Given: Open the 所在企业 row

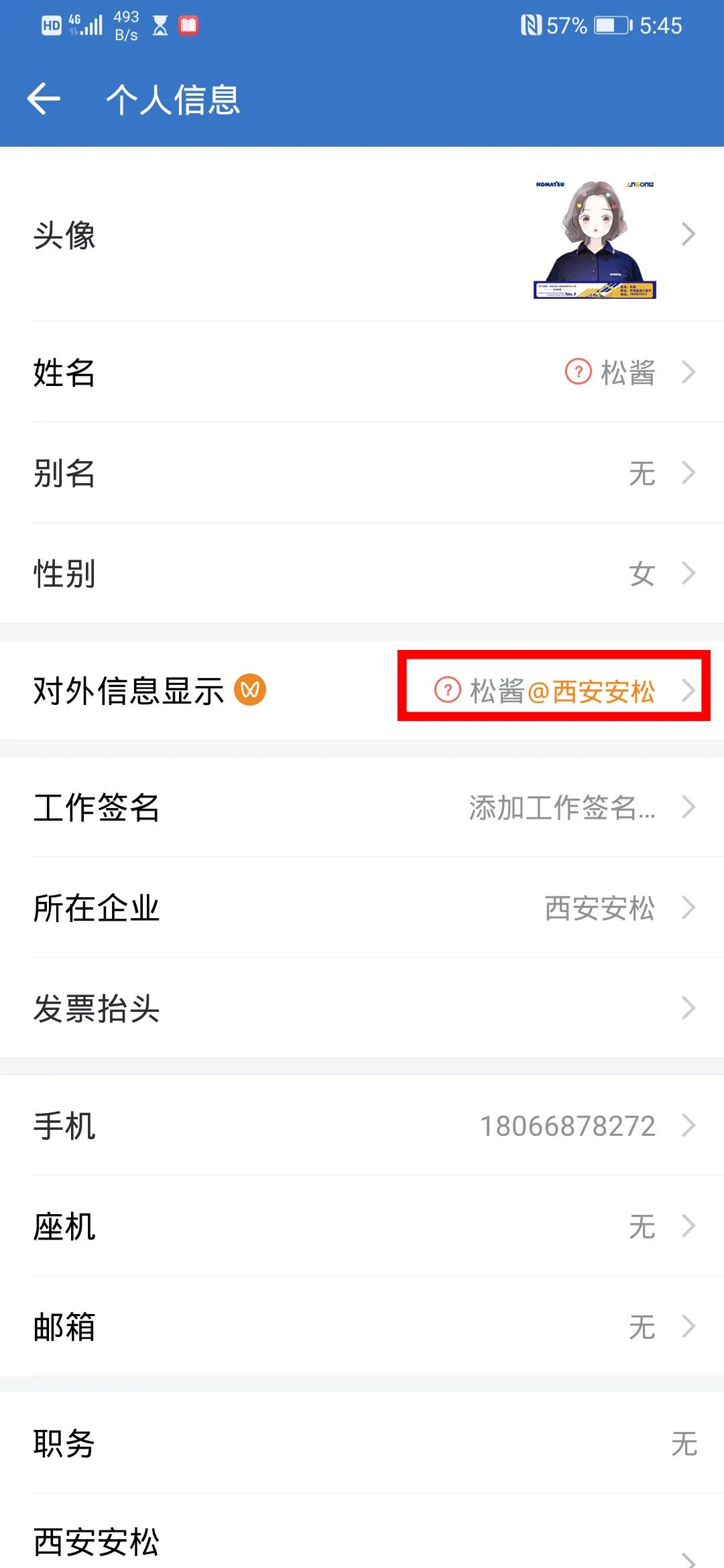Looking at the screenshot, I should pos(362,908).
